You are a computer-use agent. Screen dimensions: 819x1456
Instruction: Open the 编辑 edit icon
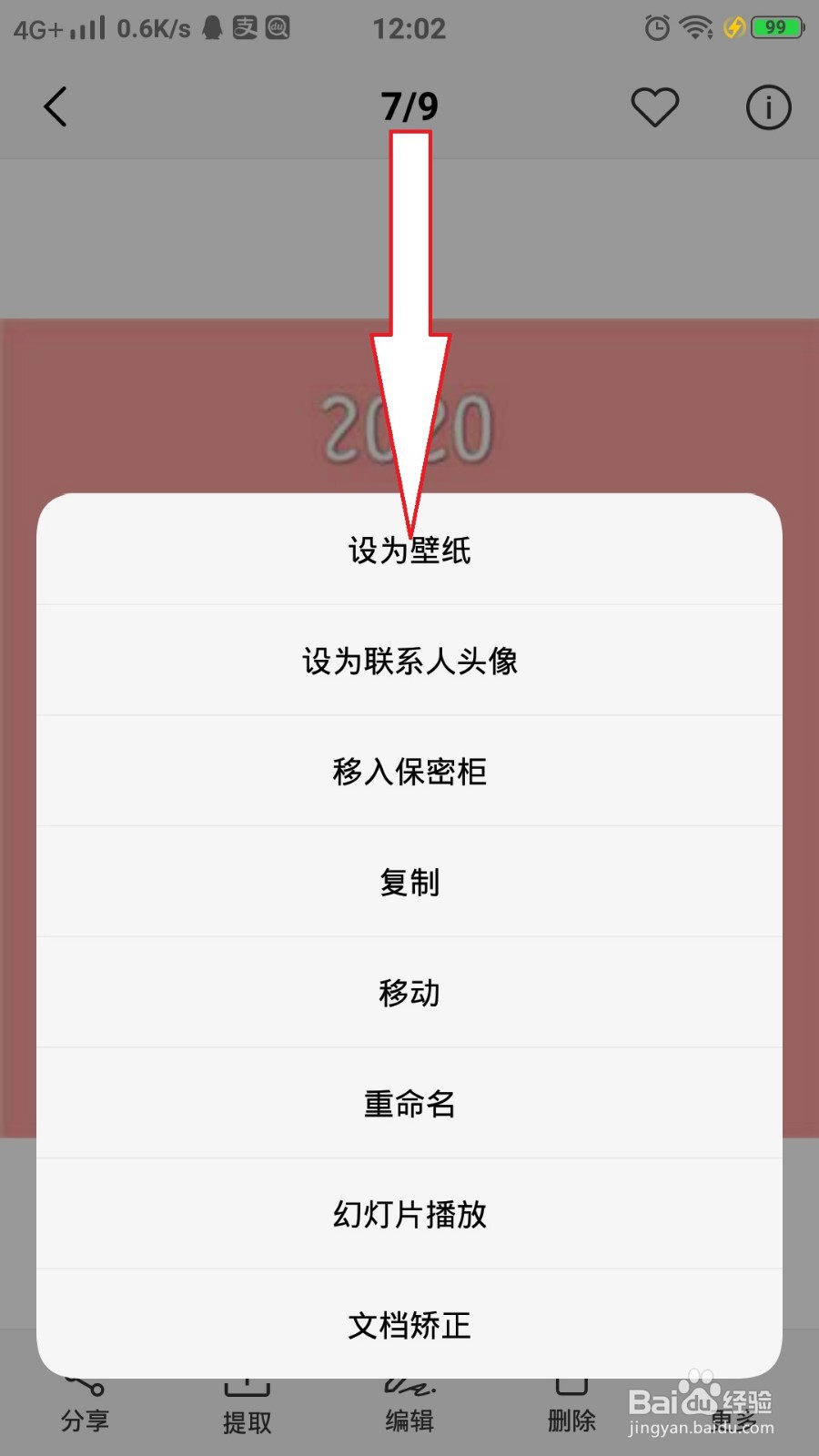pos(409,1406)
